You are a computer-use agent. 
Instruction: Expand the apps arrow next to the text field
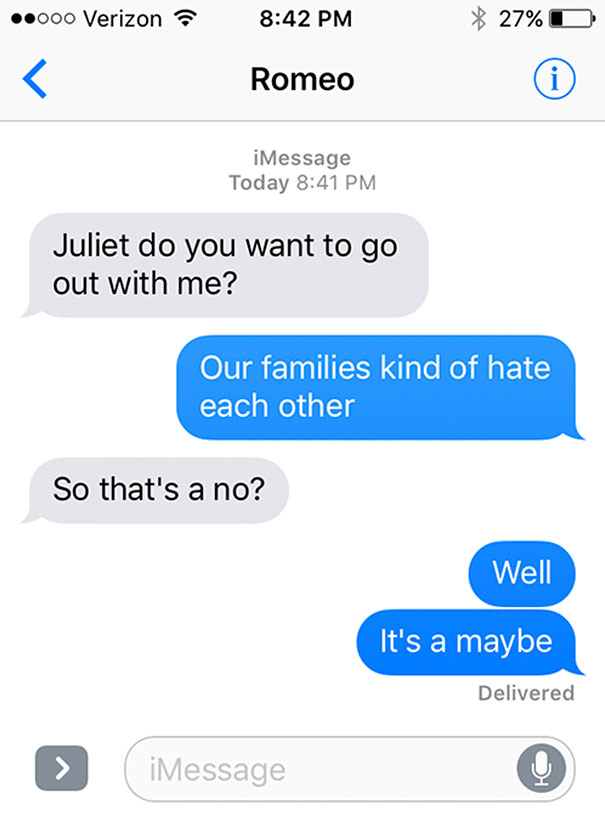[62, 768]
